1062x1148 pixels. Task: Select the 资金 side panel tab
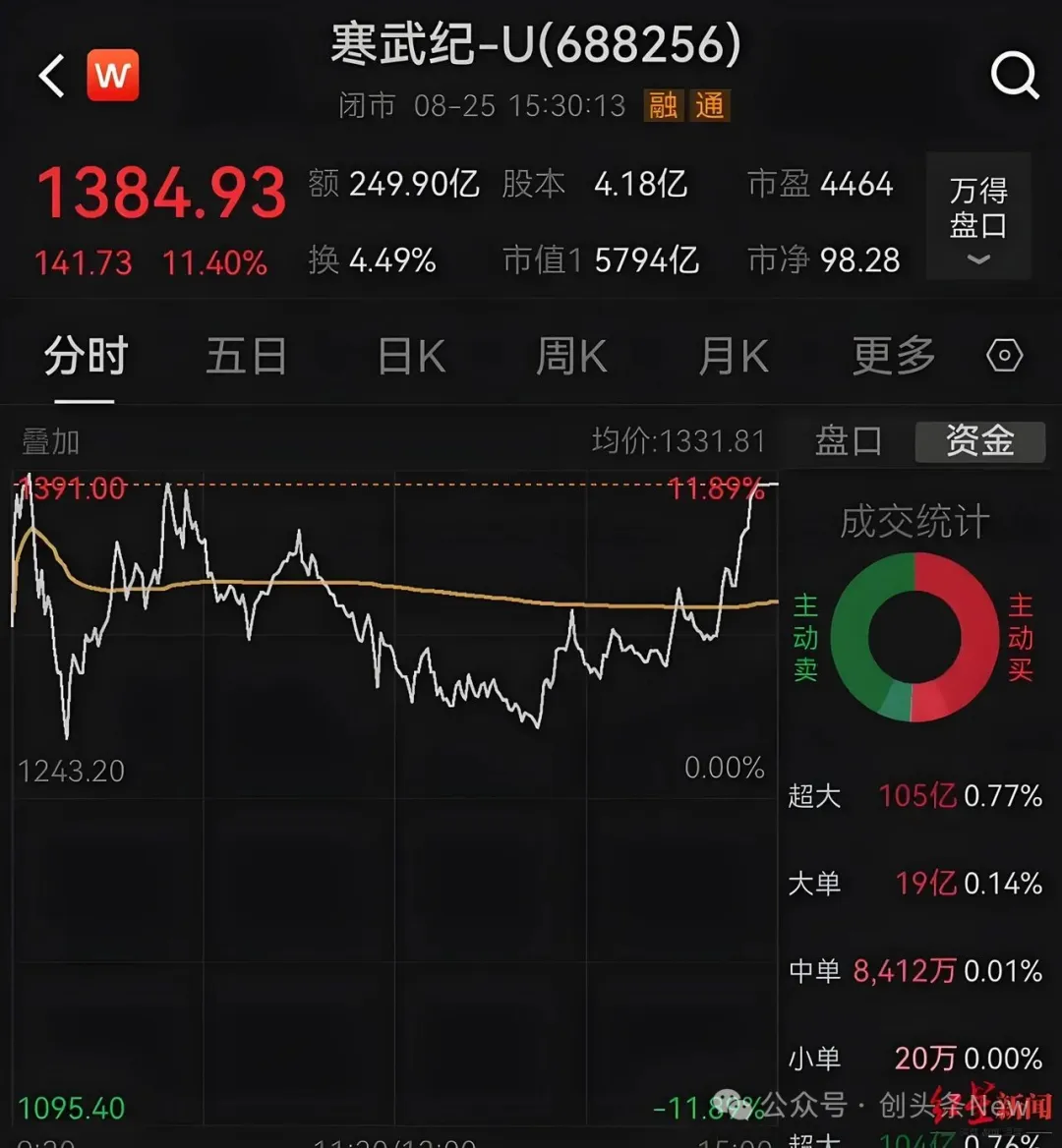(979, 441)
